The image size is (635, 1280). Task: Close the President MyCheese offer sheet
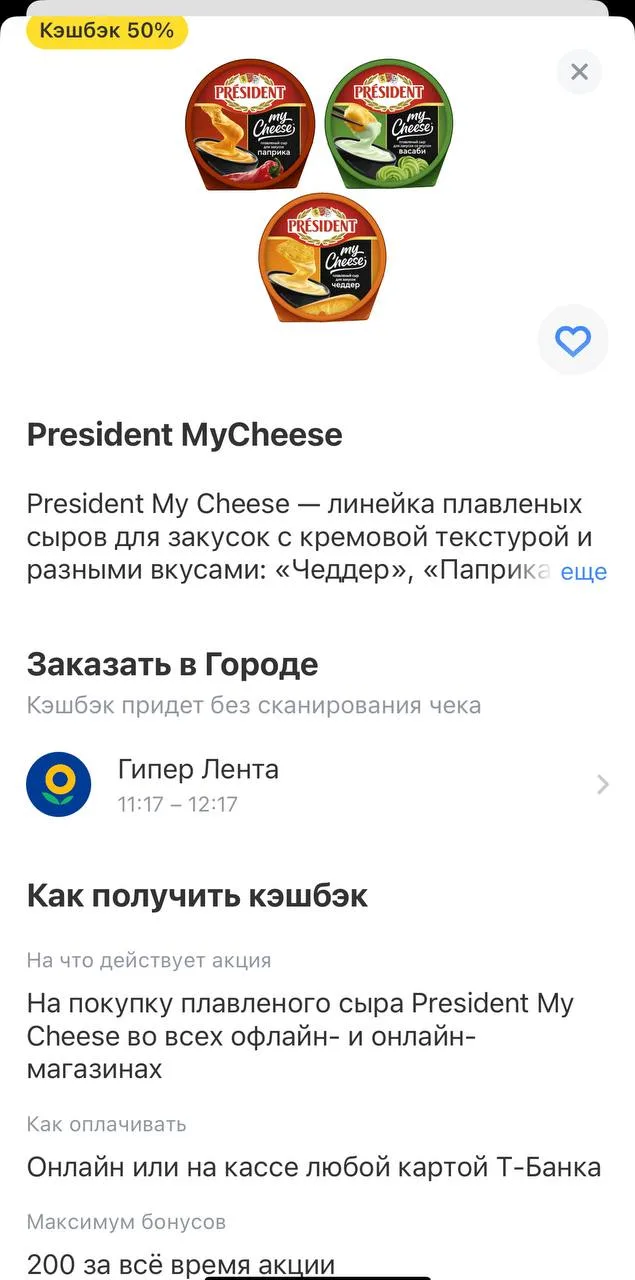click(579, 72)
